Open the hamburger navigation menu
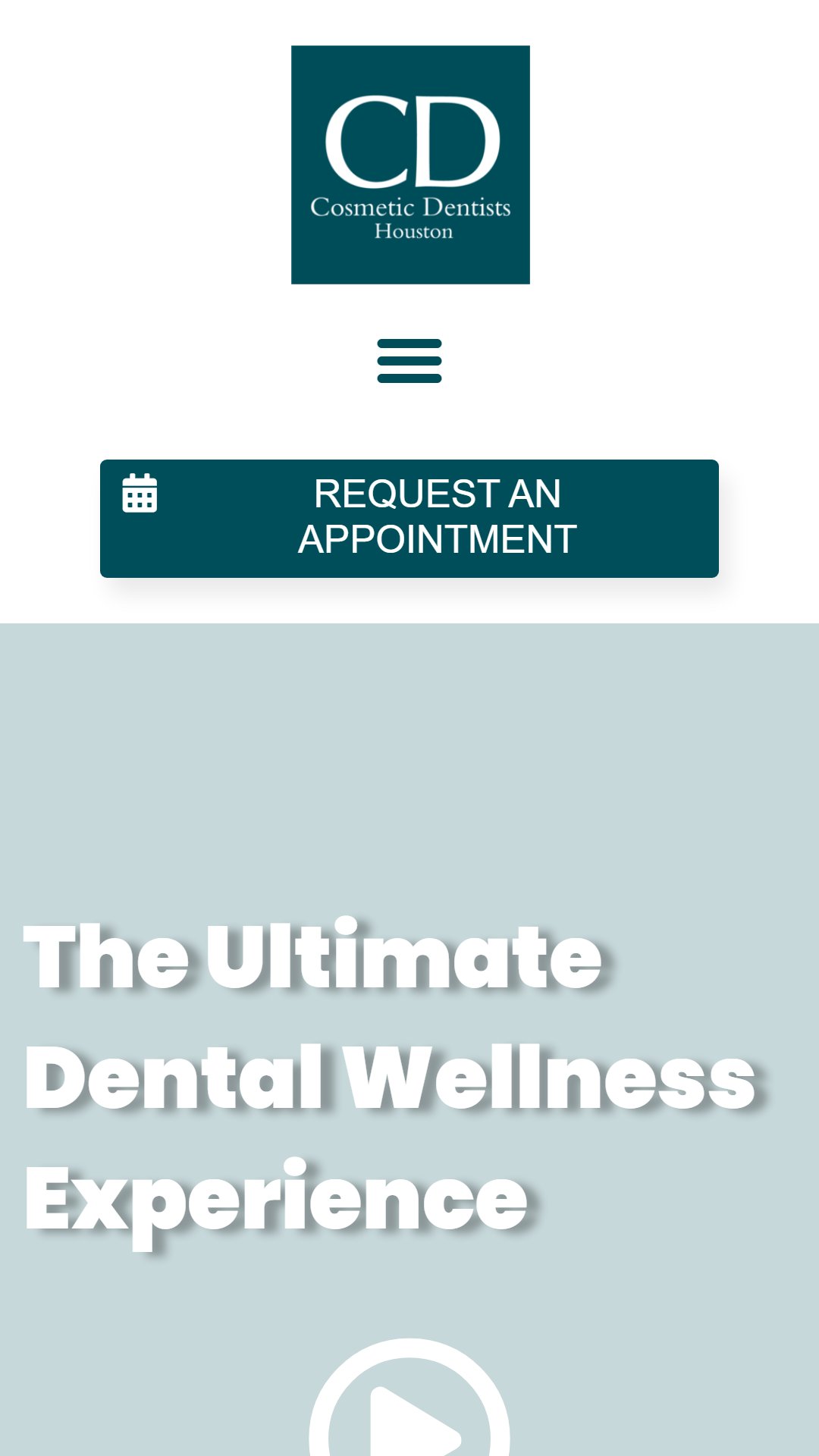 click(x=409, y=361)
